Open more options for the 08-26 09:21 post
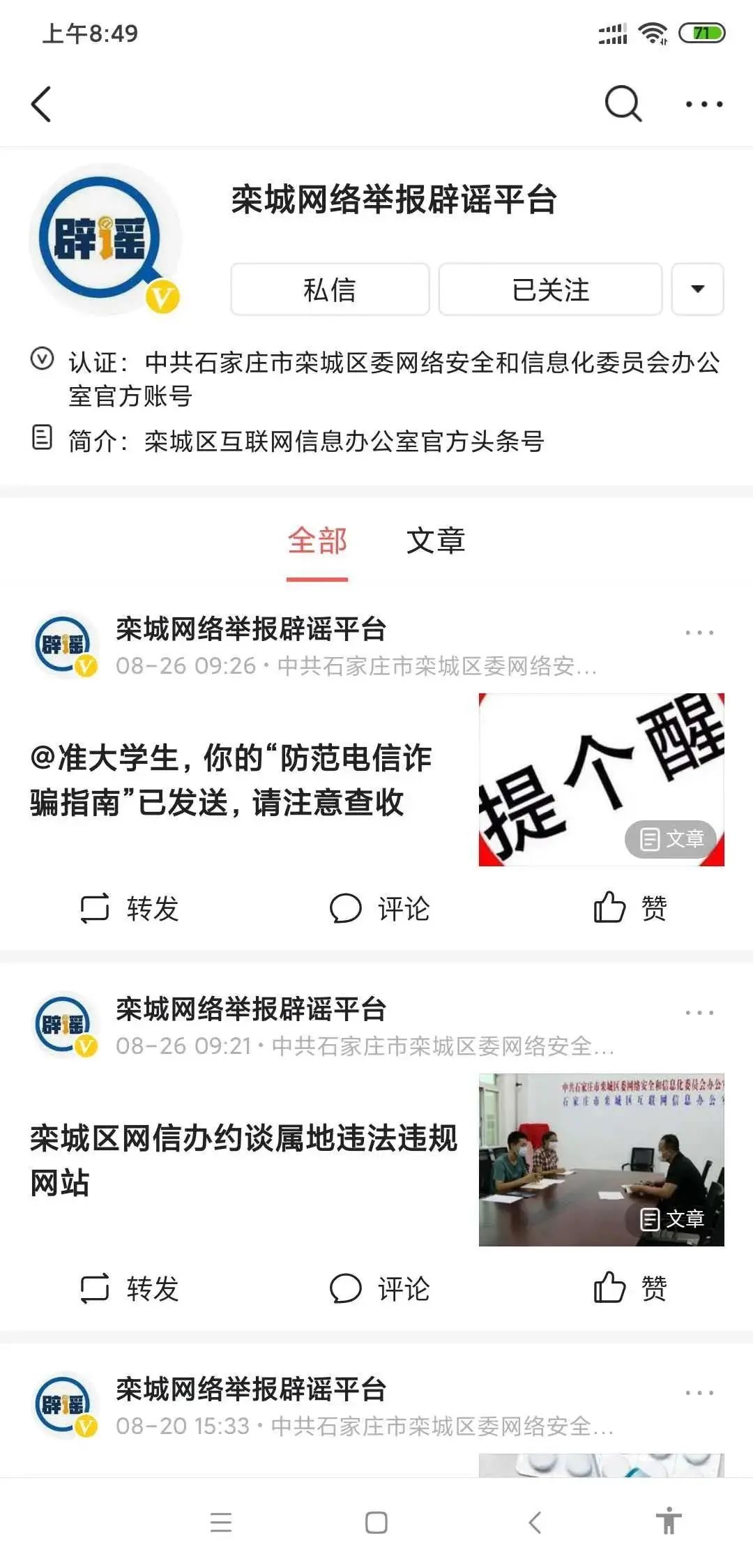Screen dimensions: 753x1568 [x=699, y=1013]
